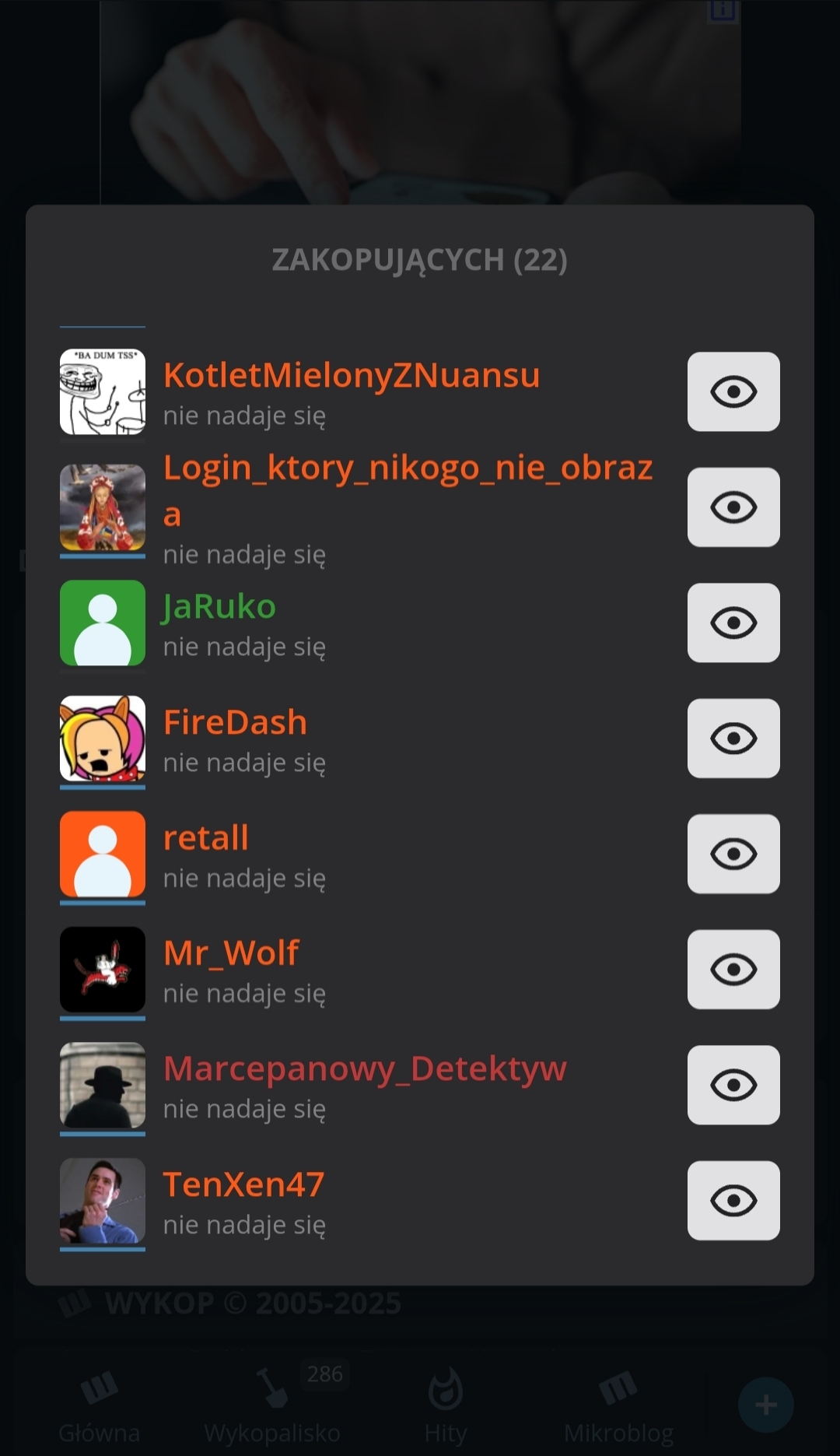Tap eye button next to Marcepanowy_Detektyw
The height and width of the screenshot is (1456, 840).
733,1085
